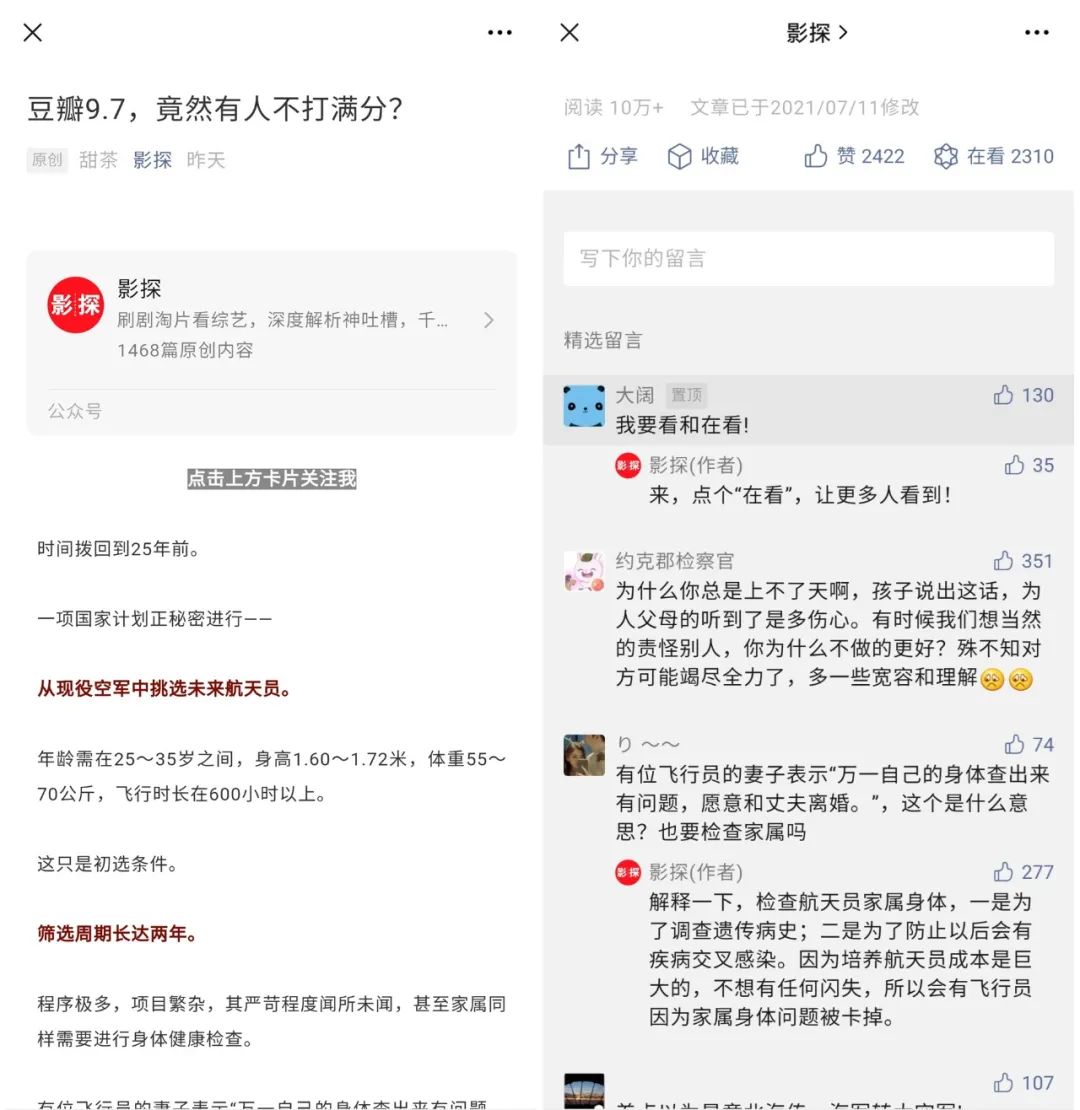
Task: Open the 影探 > account title in the header
Action: click(x=816, y=33)
